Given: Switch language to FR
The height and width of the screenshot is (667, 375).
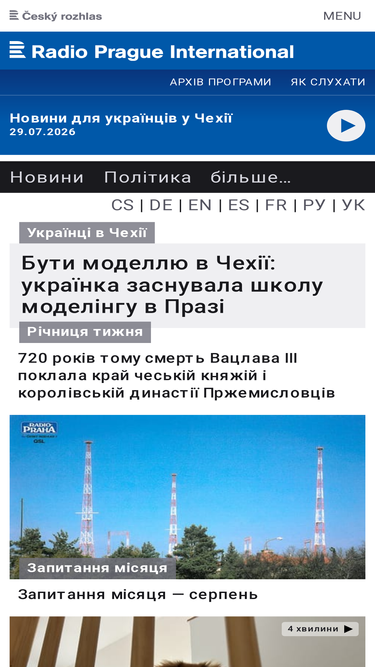Looking at the screenshot, I should click(276, 205).
